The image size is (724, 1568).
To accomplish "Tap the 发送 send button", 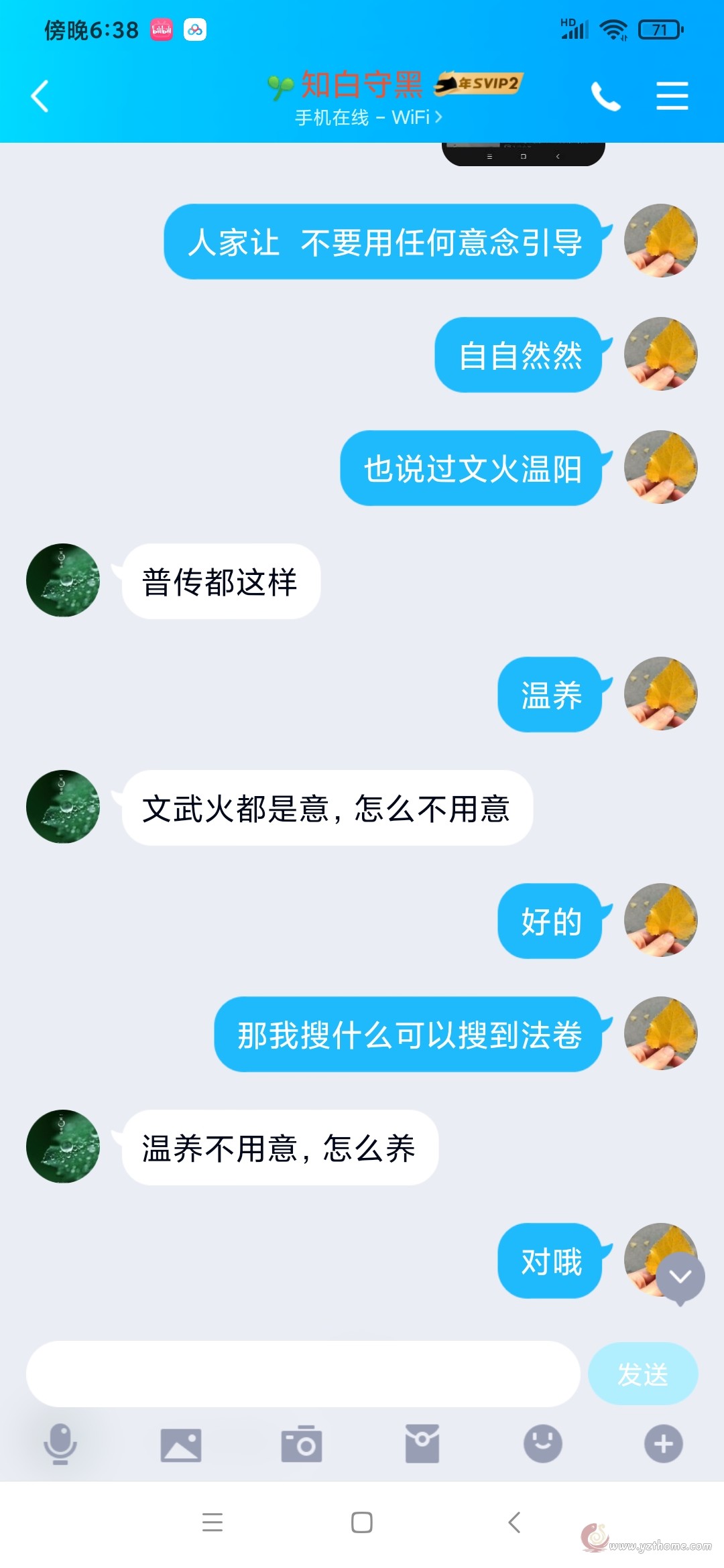I will (643, 1374).
